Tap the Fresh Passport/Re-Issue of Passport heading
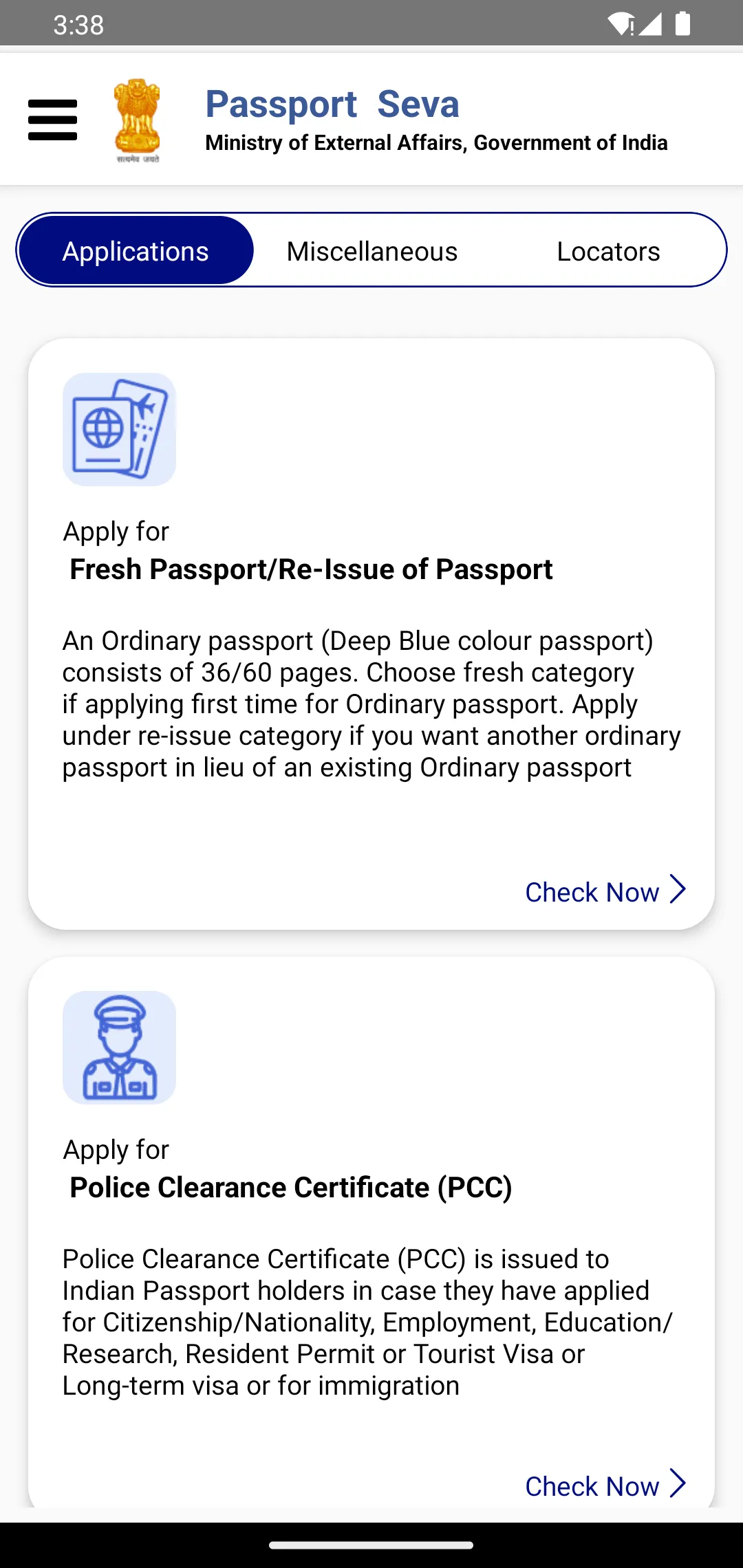This screenshot has height=1568, width=743. pyautogui.click(x=311, y=569)
